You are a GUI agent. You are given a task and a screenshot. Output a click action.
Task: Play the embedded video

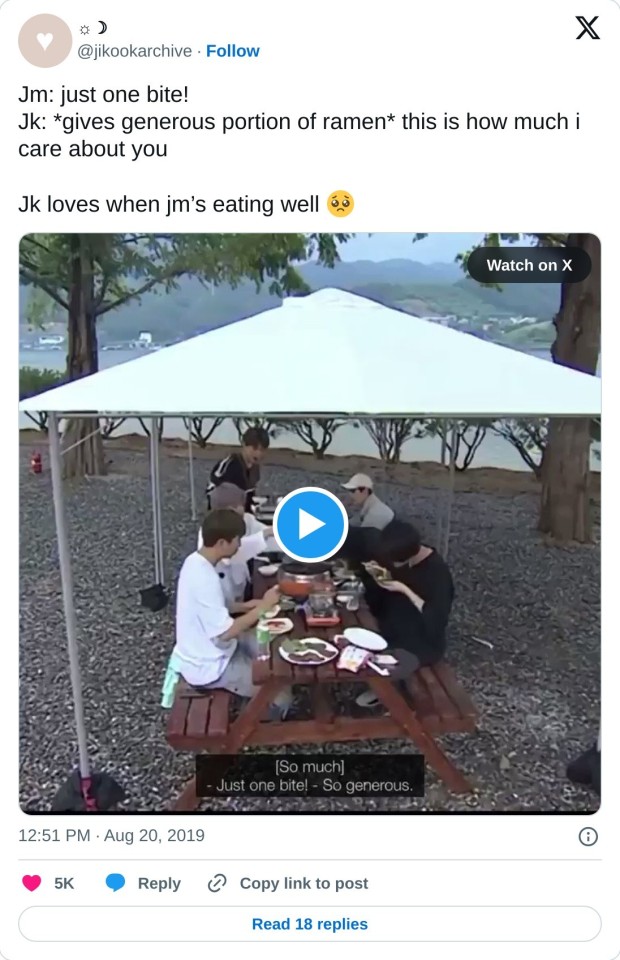click(x=310, y=524)
